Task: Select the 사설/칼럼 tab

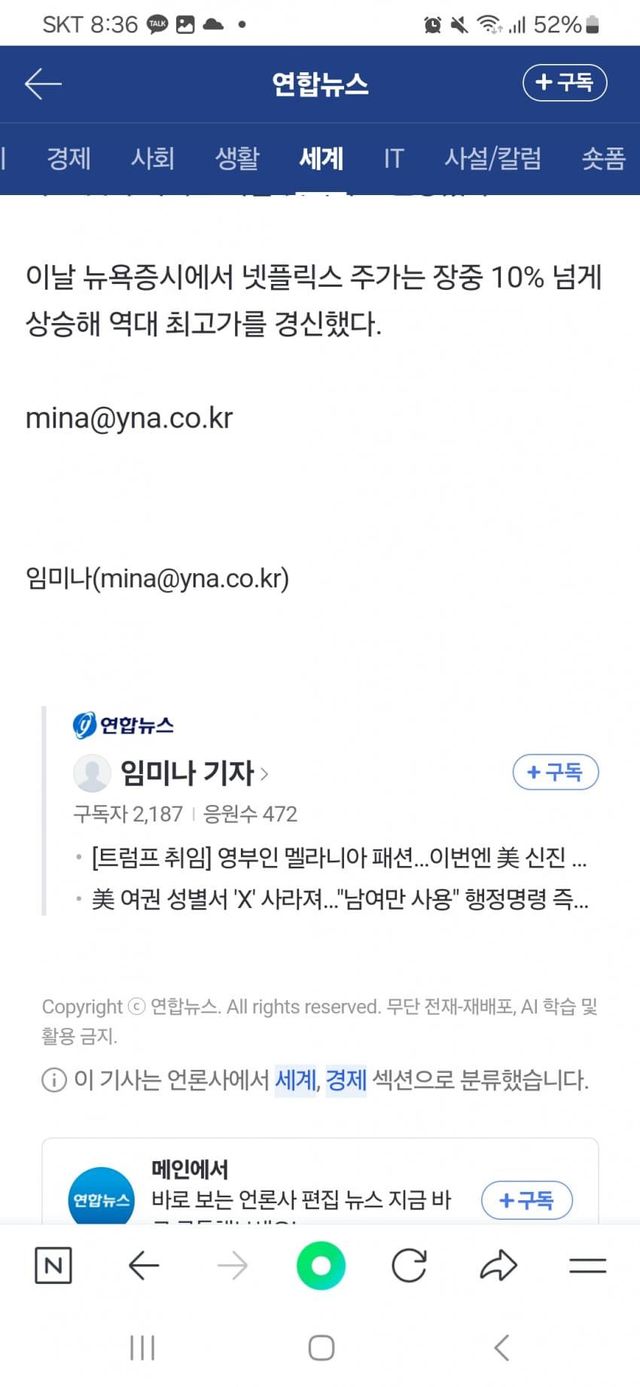Action: click(x=493, y=158)
